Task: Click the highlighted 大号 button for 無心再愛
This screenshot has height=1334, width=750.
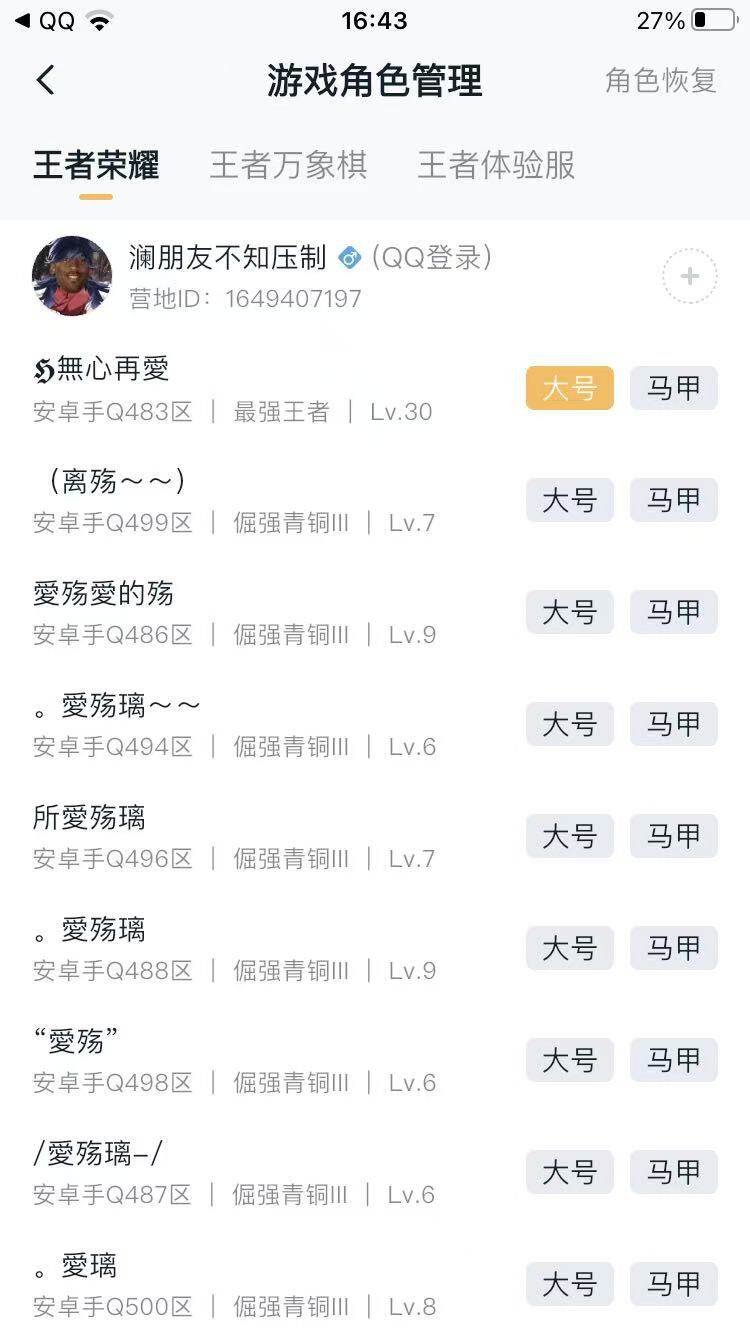Action: 568,388
